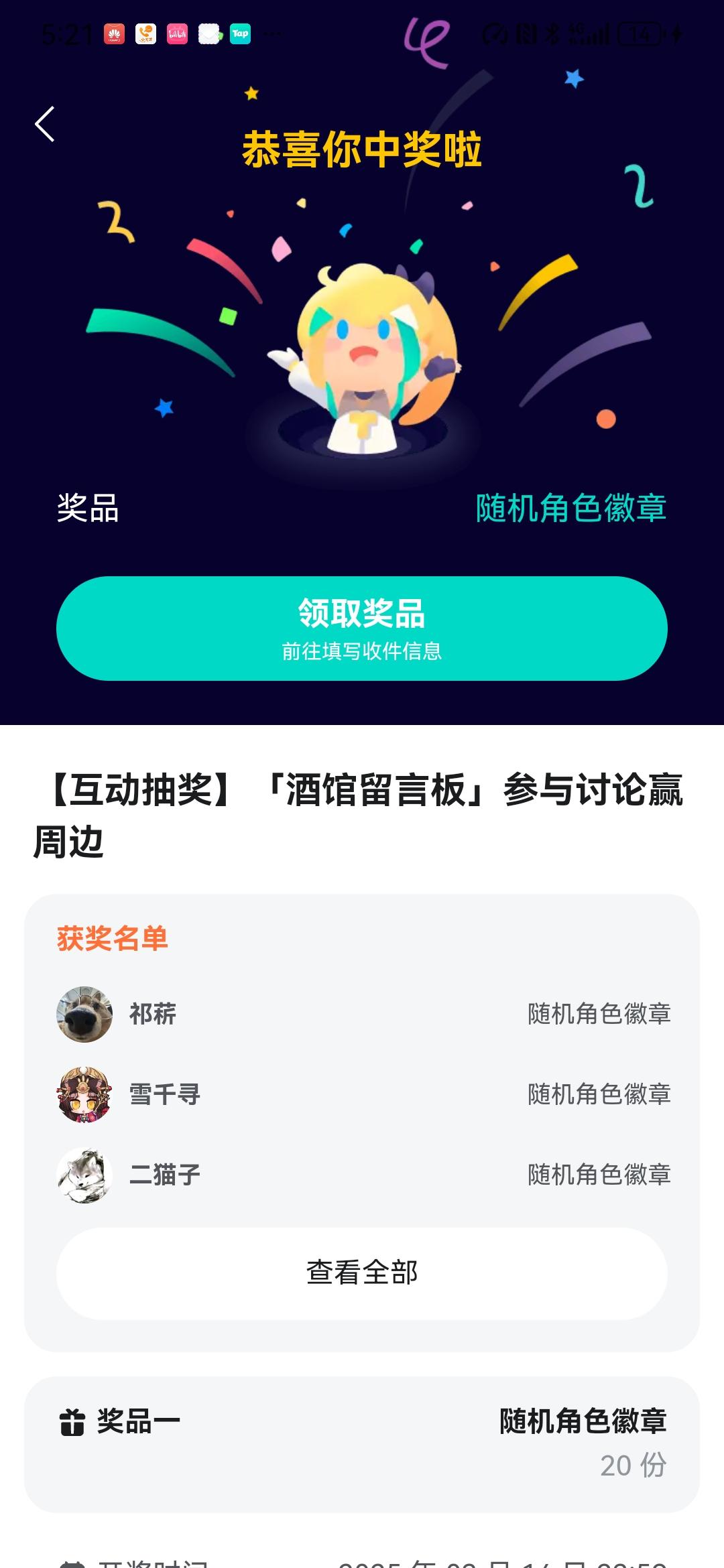724x1568 pixels.
Task: Open winner 雪千寻's profile
Action: (x=84, y=1094)
